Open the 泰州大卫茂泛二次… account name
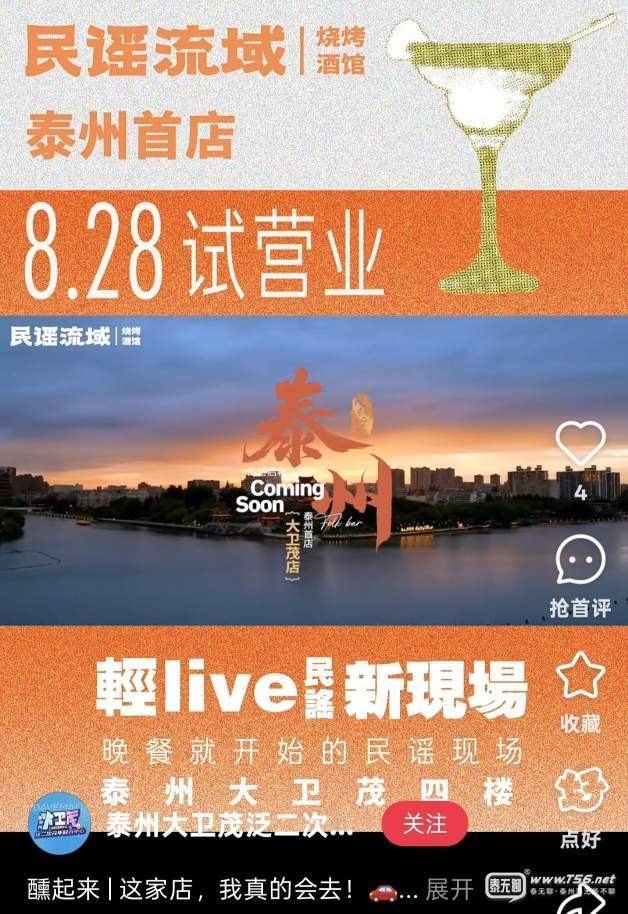The width and height of the screenshot is (628, 914). tap(229, 826)
